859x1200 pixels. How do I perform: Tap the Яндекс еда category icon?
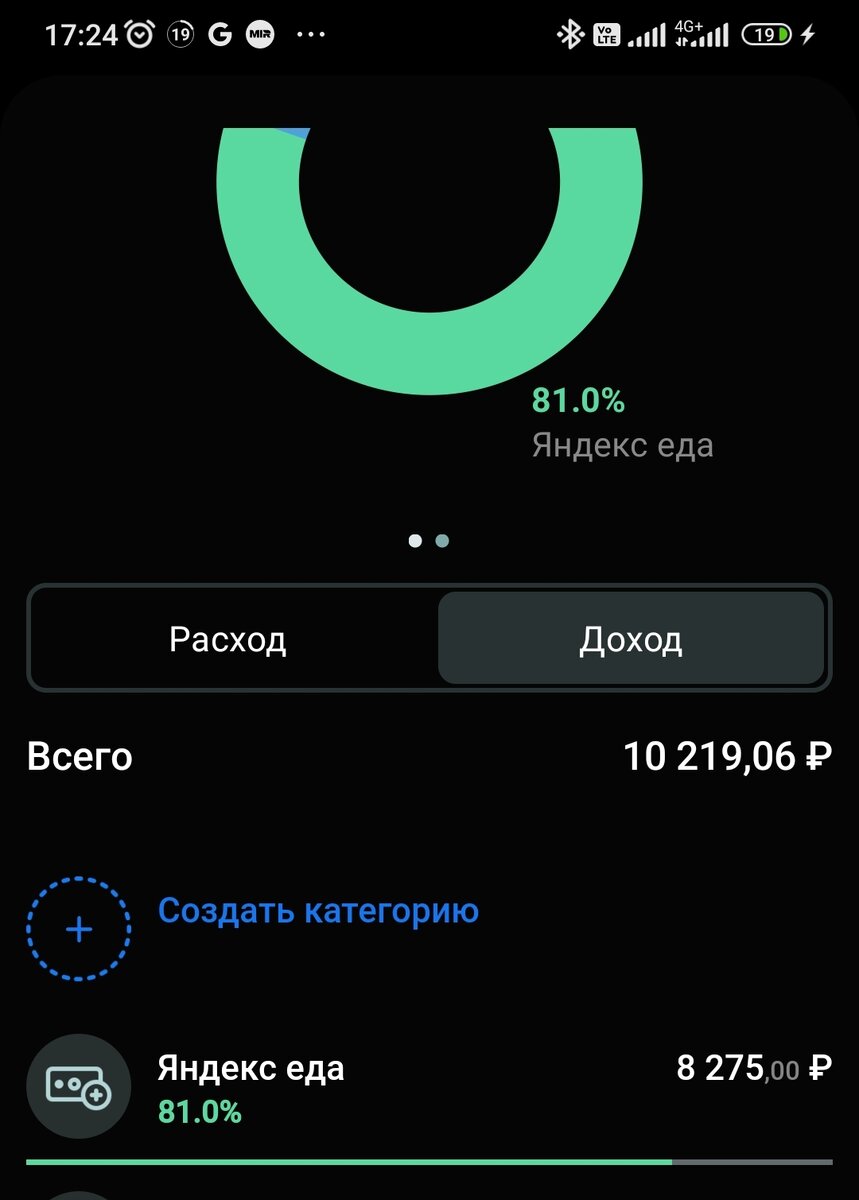tap(79, 1086)
